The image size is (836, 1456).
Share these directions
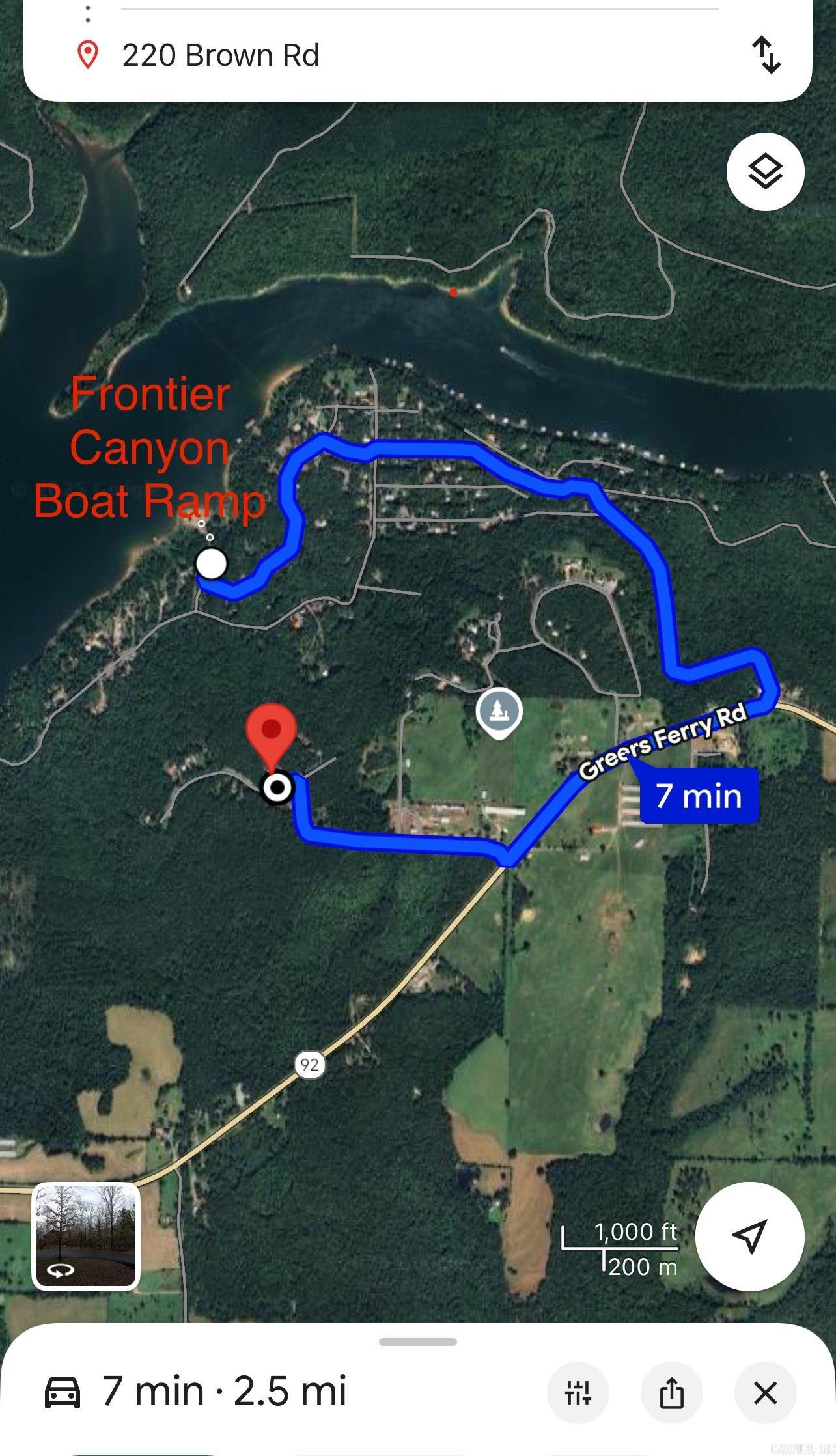click(671, 1393)
